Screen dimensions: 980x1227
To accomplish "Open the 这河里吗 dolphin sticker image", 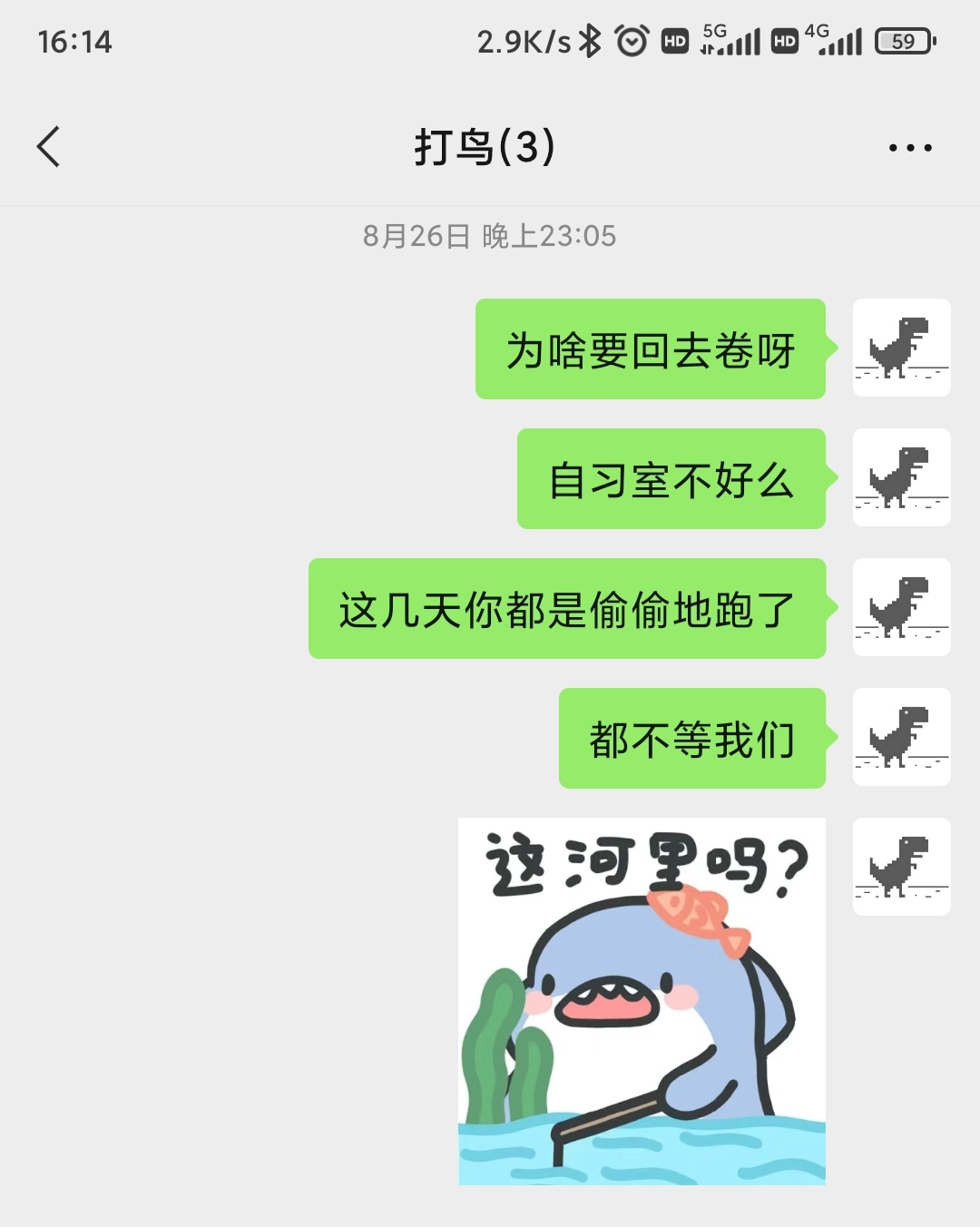I will [642, 1001].
